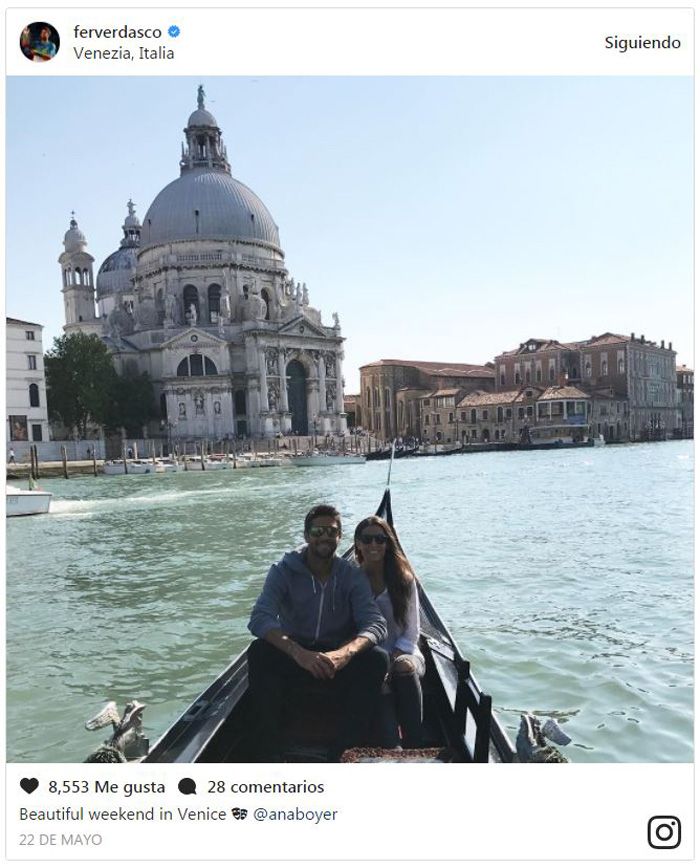
Task: Open the @anaboyer mention
Action: click(295, 814)
